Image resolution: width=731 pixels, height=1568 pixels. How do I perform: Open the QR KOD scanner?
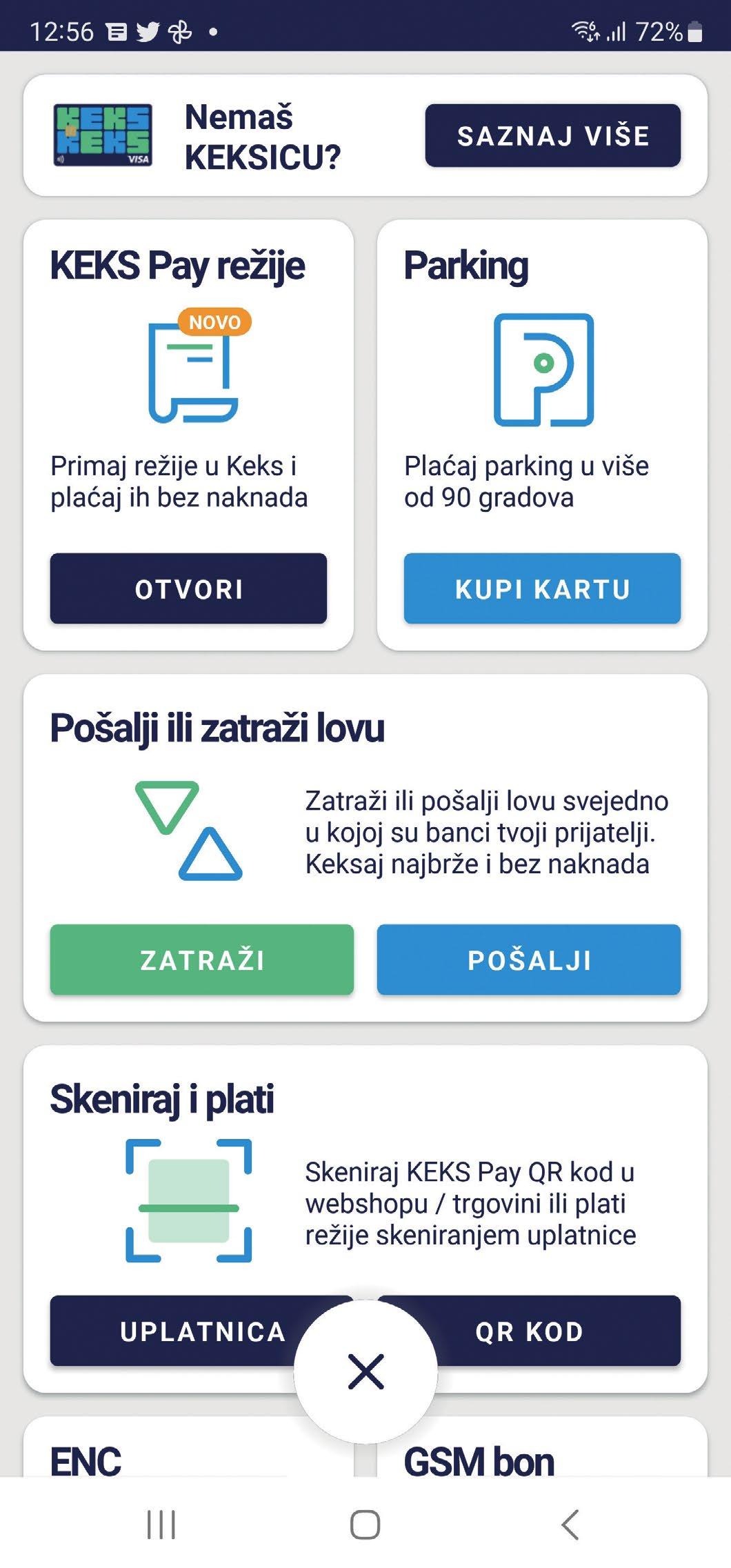click(x=552, y=1331)
